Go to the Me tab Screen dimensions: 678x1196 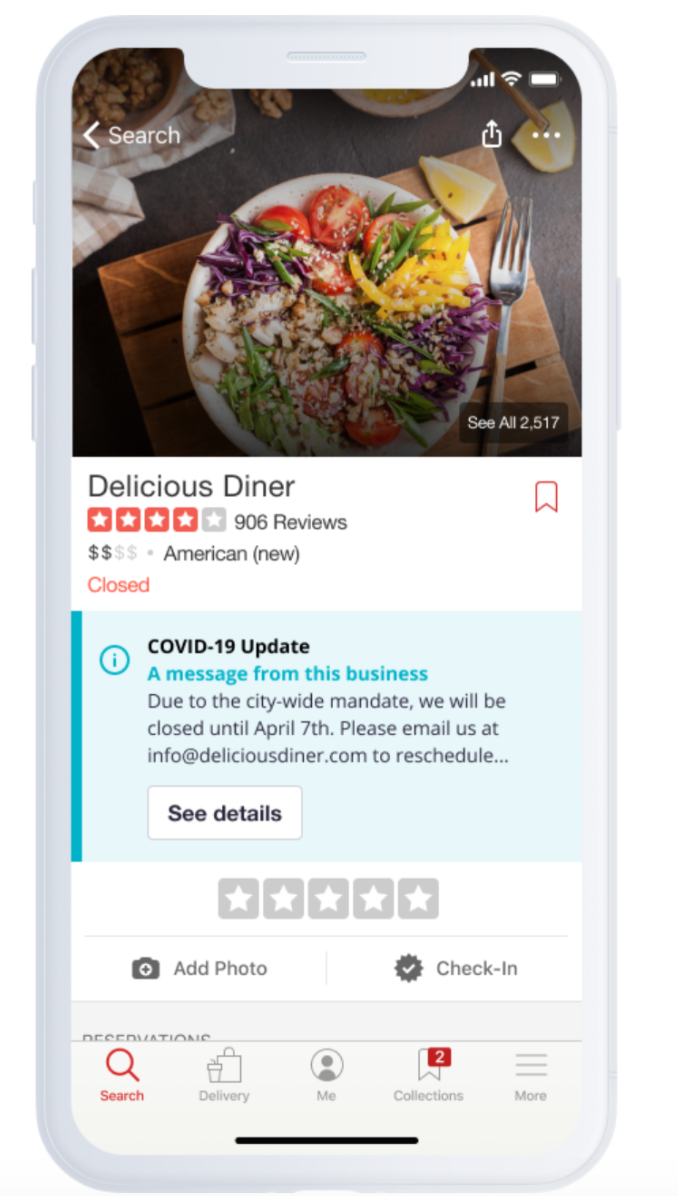pyautogui.click(x=326, y=1075)
